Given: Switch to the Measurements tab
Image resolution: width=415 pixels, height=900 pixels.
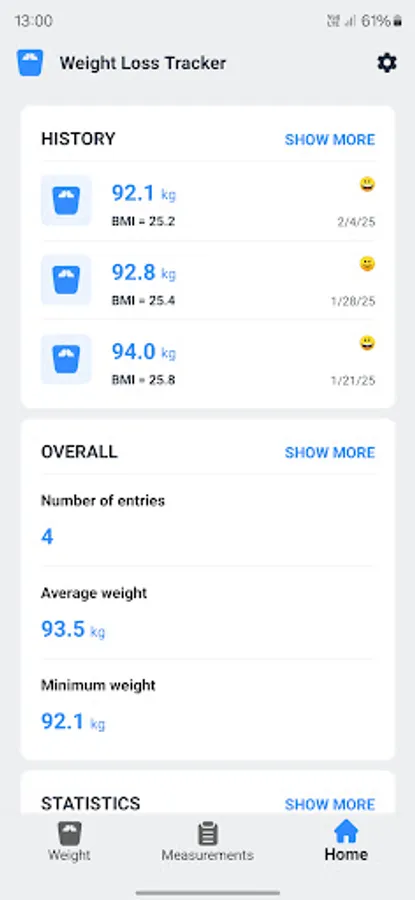Looking at the screenshot, I should point(207,841).
